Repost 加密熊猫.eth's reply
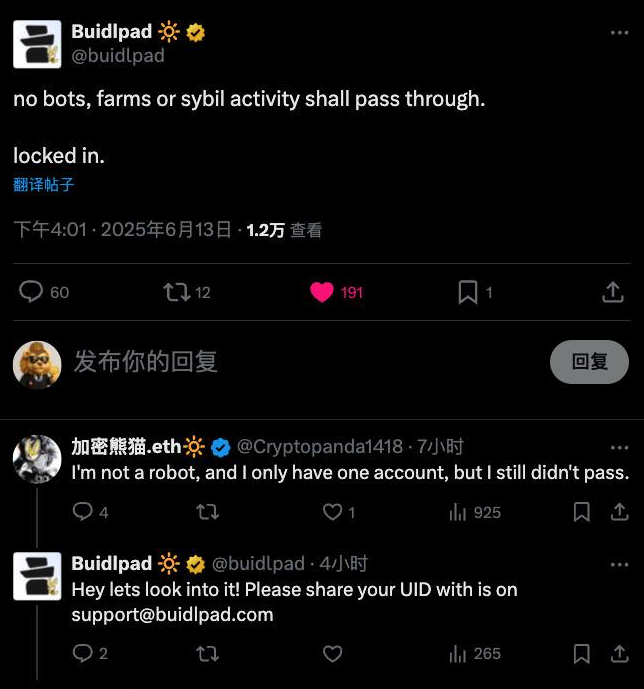Viewport: 644px width, 689px height. click(x=208, y=512)
